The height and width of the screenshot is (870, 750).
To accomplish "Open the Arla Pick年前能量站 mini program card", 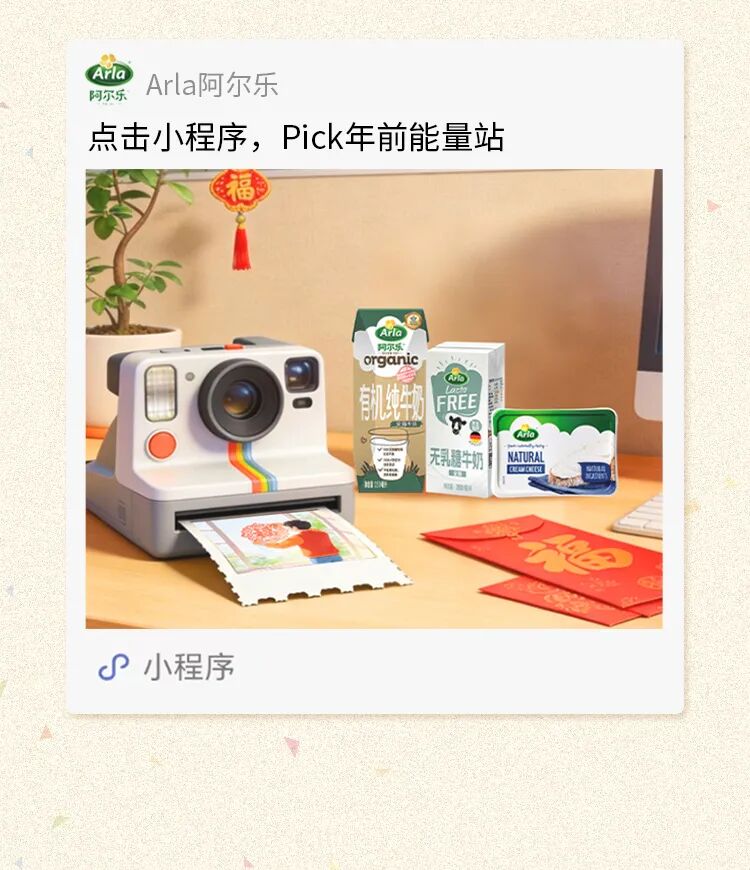I will click(374, 398).
